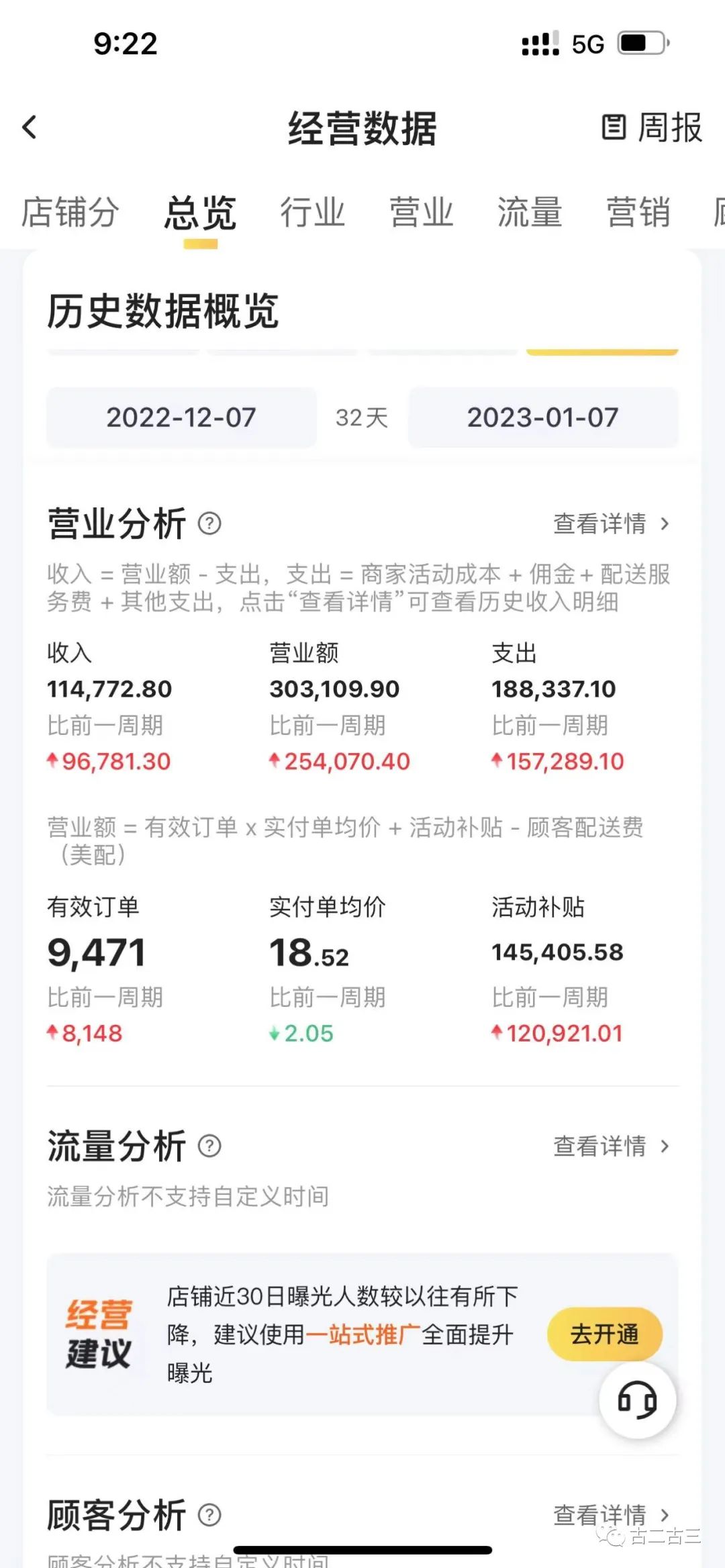
Task: Go back from 经营数据 page
Action: pyautogui.click(x=30, y=128)
